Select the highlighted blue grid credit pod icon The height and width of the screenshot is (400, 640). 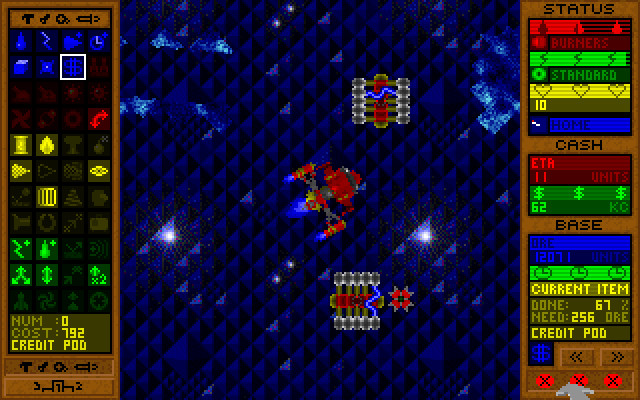coord(72,67)
